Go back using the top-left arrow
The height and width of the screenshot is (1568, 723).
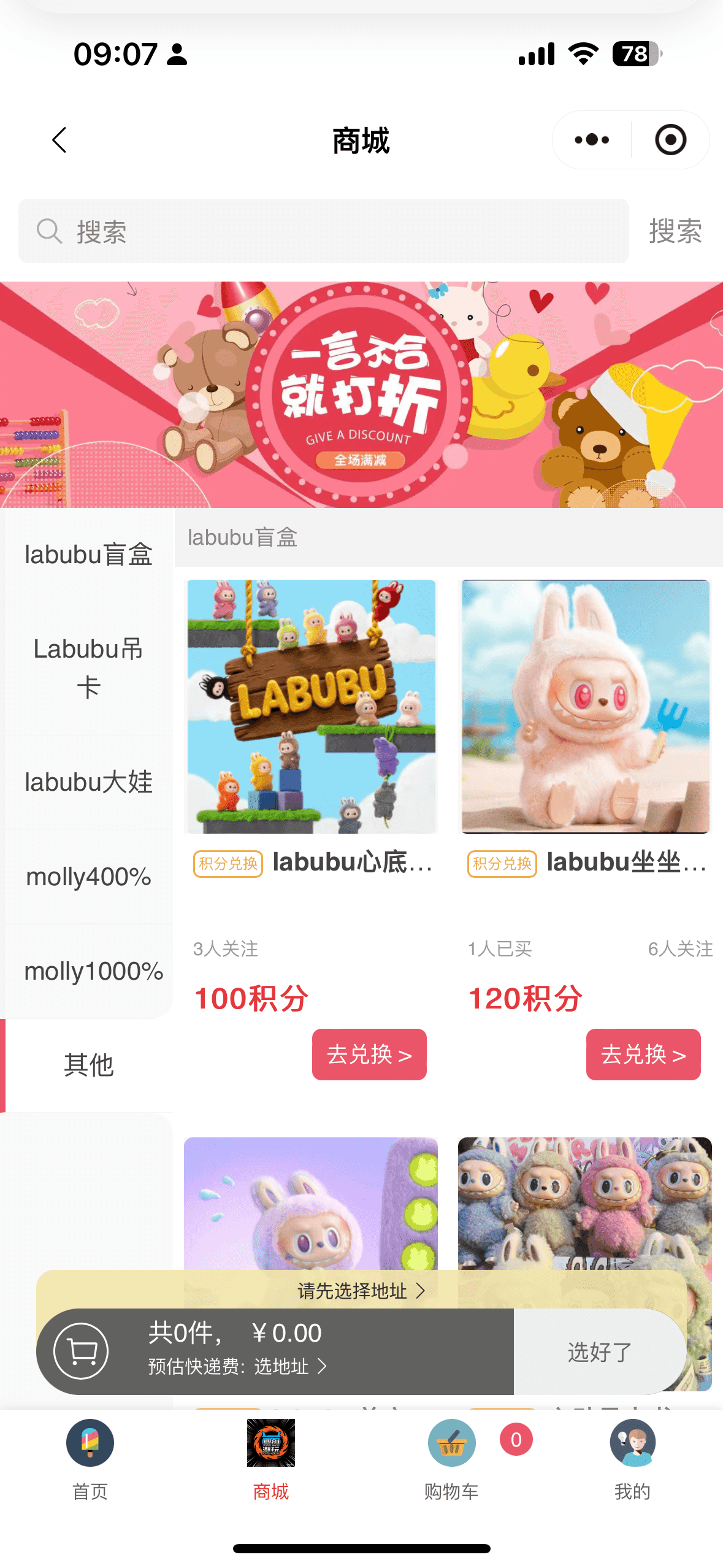(59, 140)
